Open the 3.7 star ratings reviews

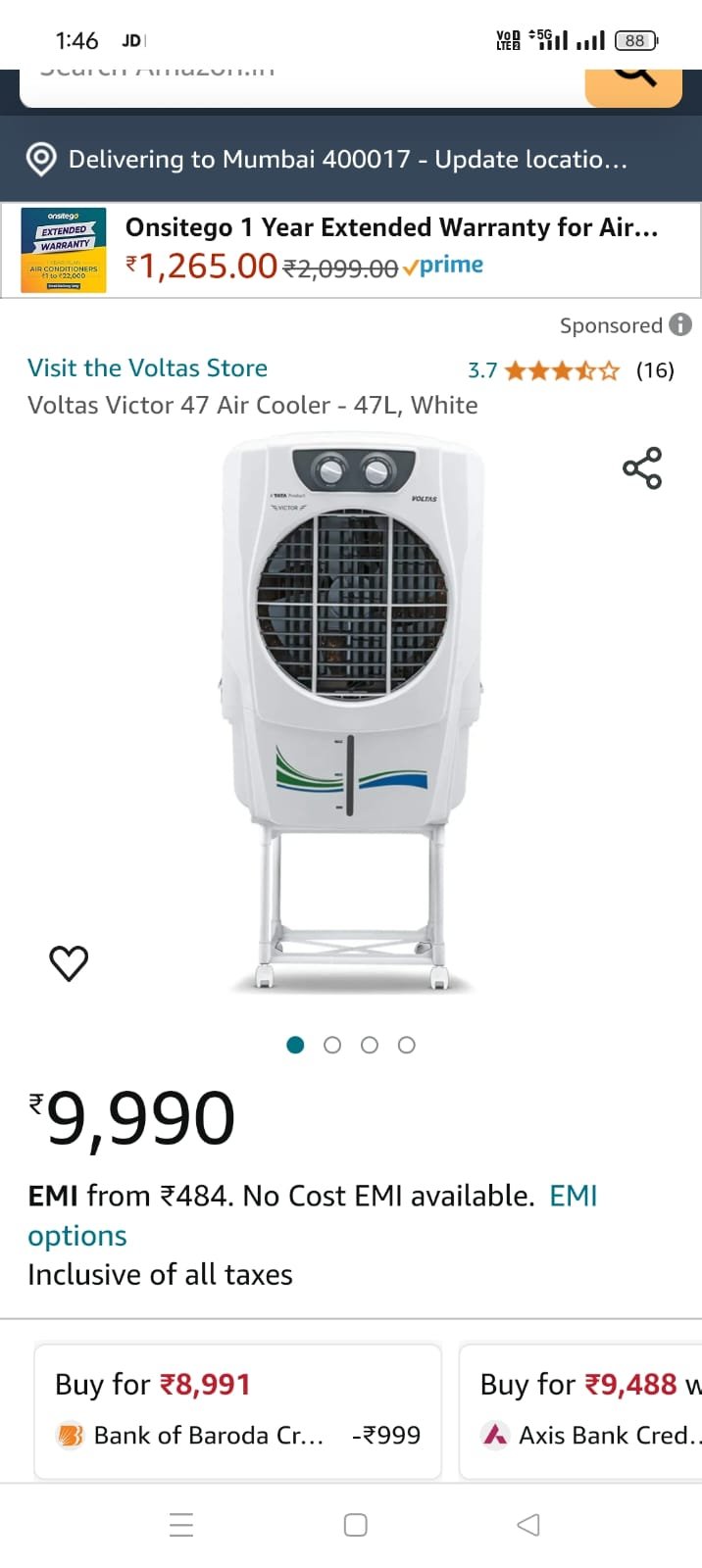(571, 370)
